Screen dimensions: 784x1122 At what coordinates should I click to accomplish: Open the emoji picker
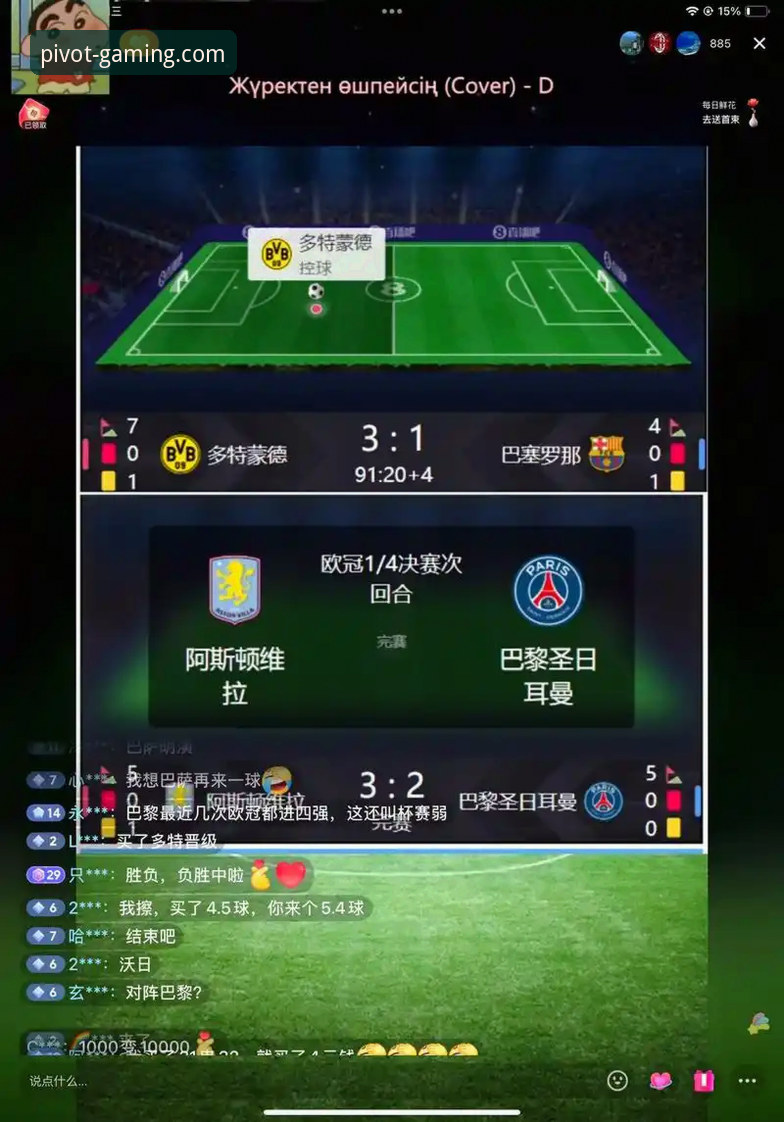(x=618, y=1081)
